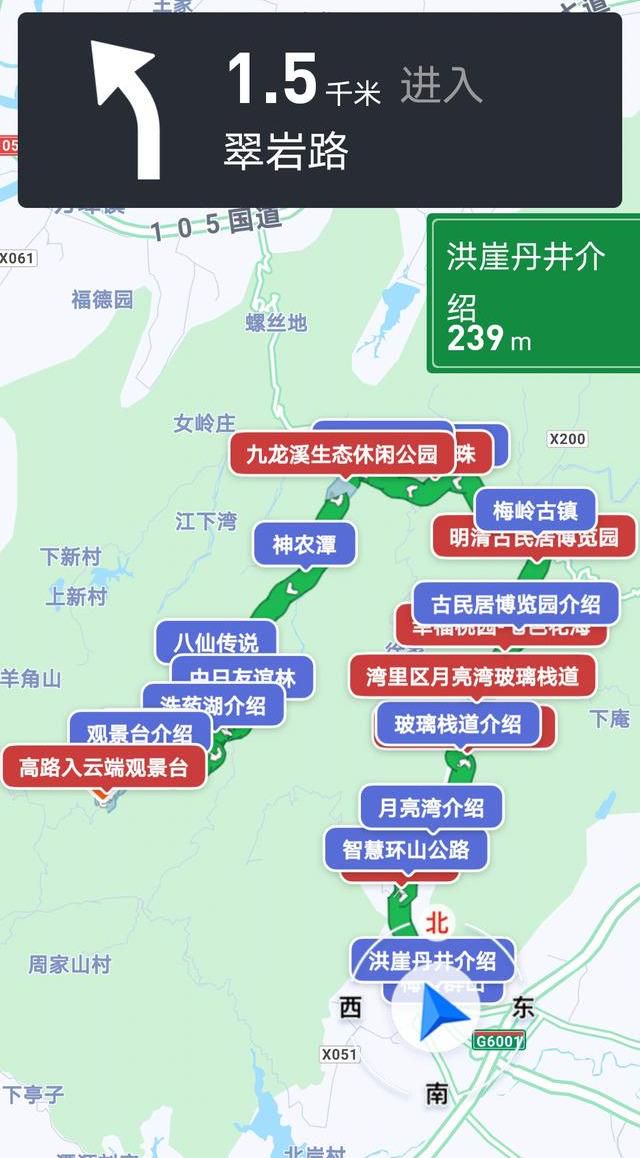Image resolution: width=640 pixels, height=1158 pixels.
Task: Tap the 古民居博览园介绍 label
Action: tap(515, 604)
